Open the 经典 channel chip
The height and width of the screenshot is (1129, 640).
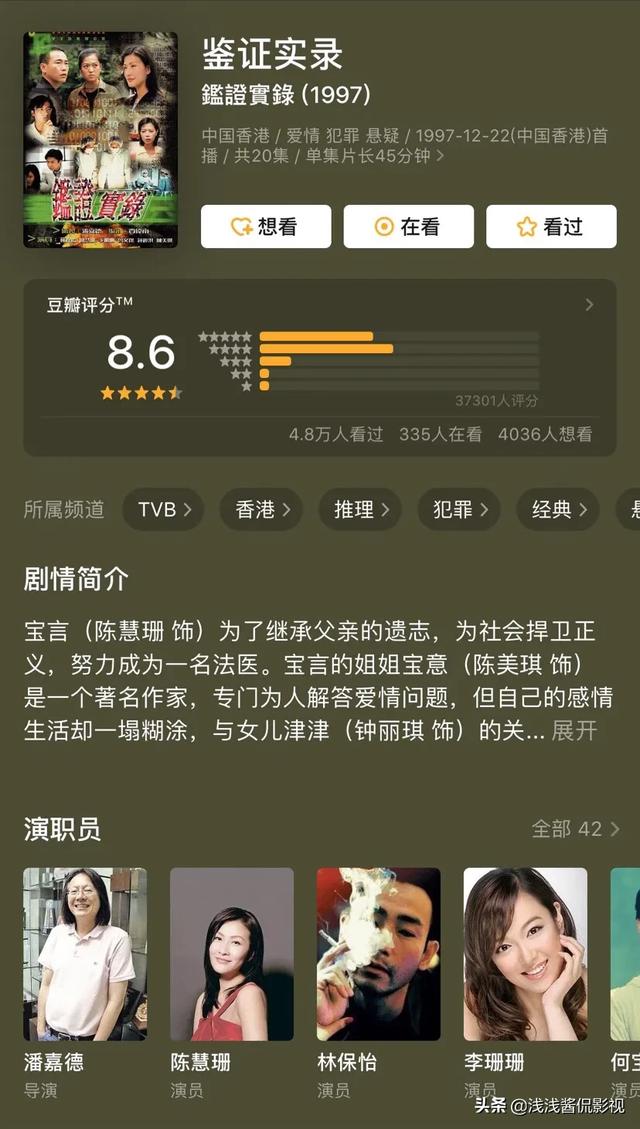click(557, 510)
